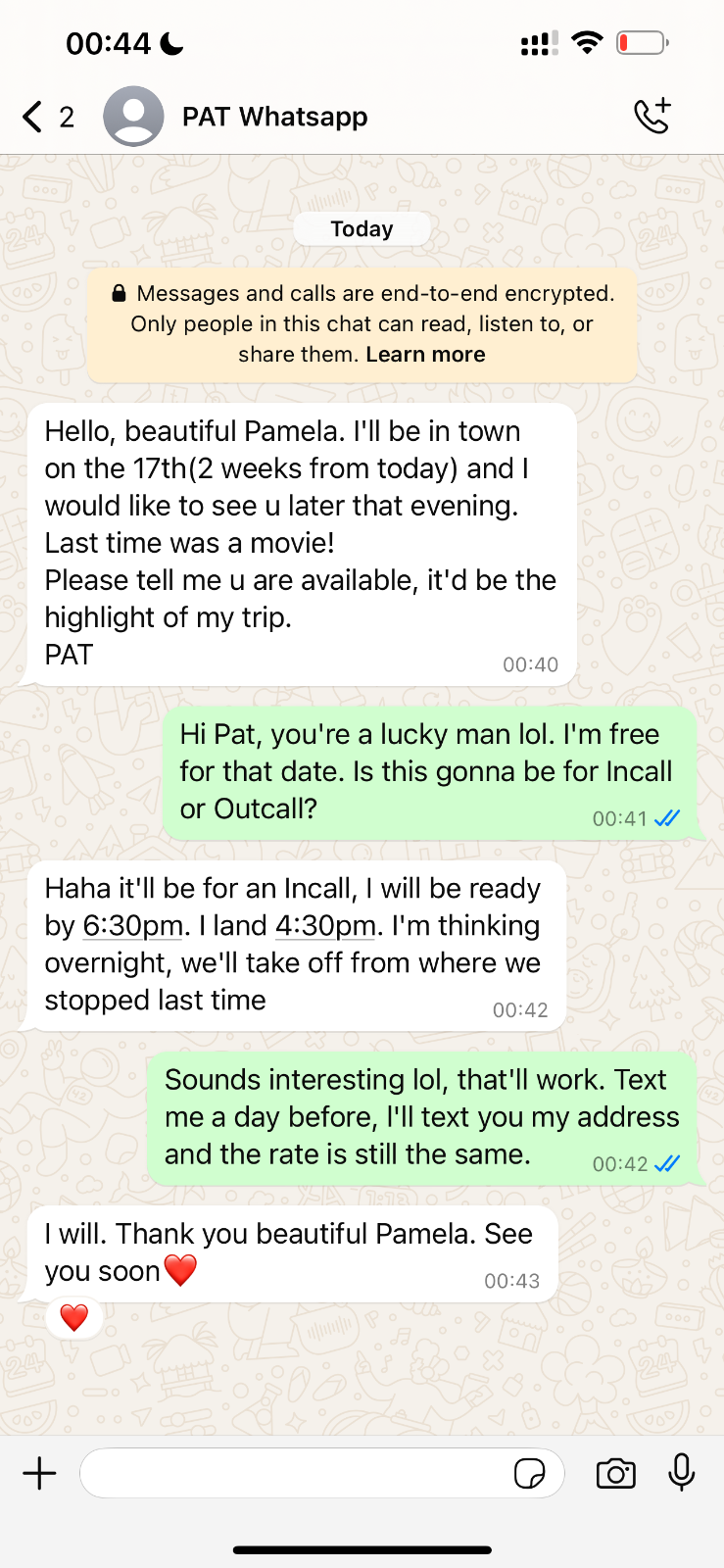This screenshot has width=724, height=1568.
Task: Focus the message text field
Action: tap(294, 1473)
